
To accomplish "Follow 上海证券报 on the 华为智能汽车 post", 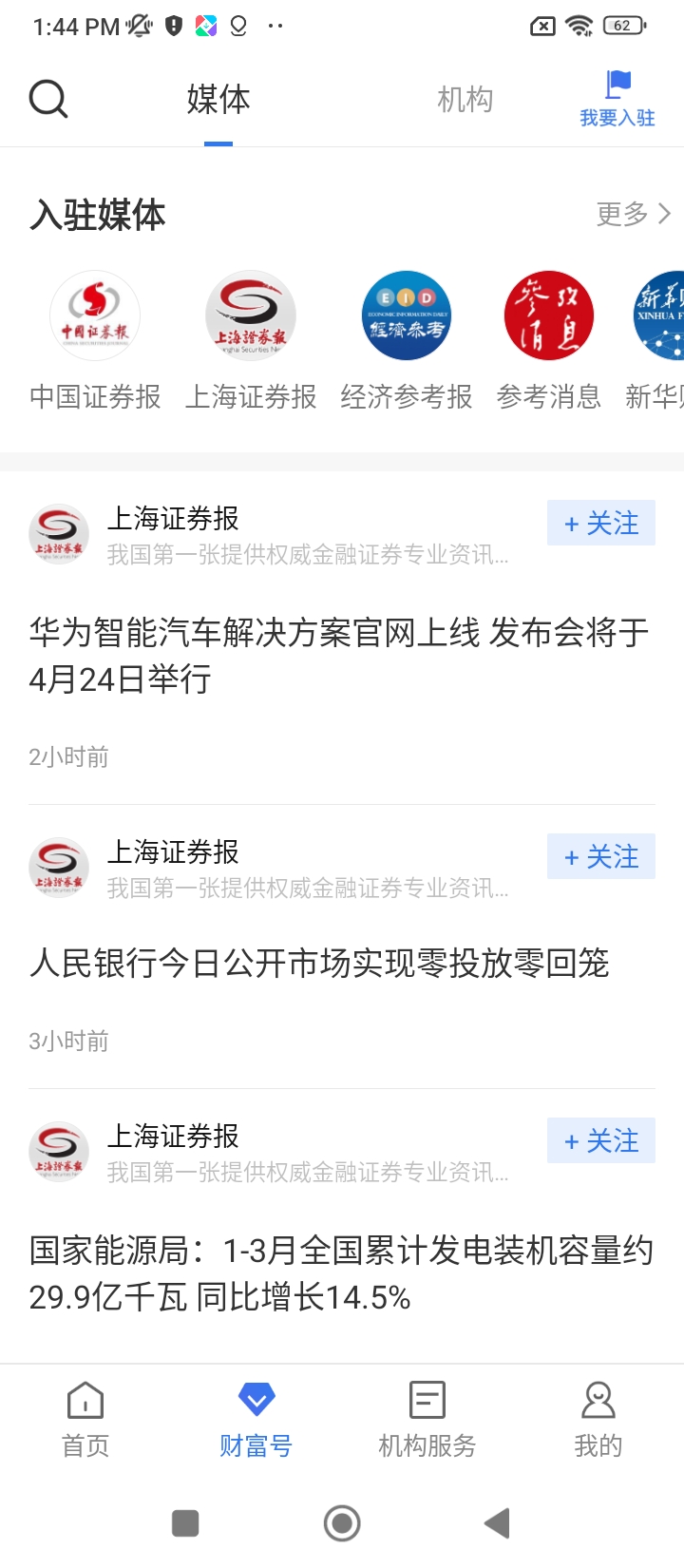I will point(600,524).
